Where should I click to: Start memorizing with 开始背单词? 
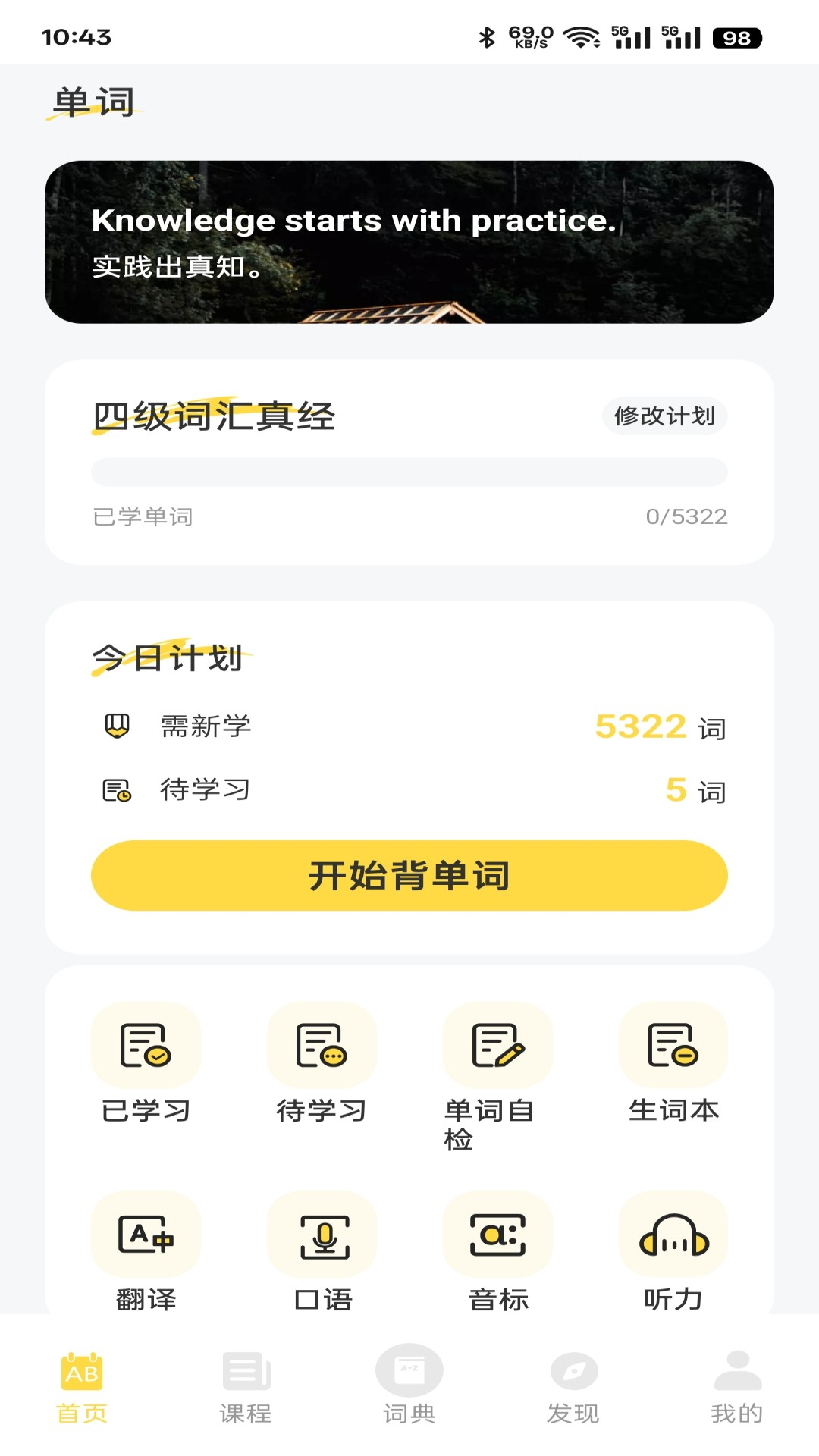coord(409,875)
